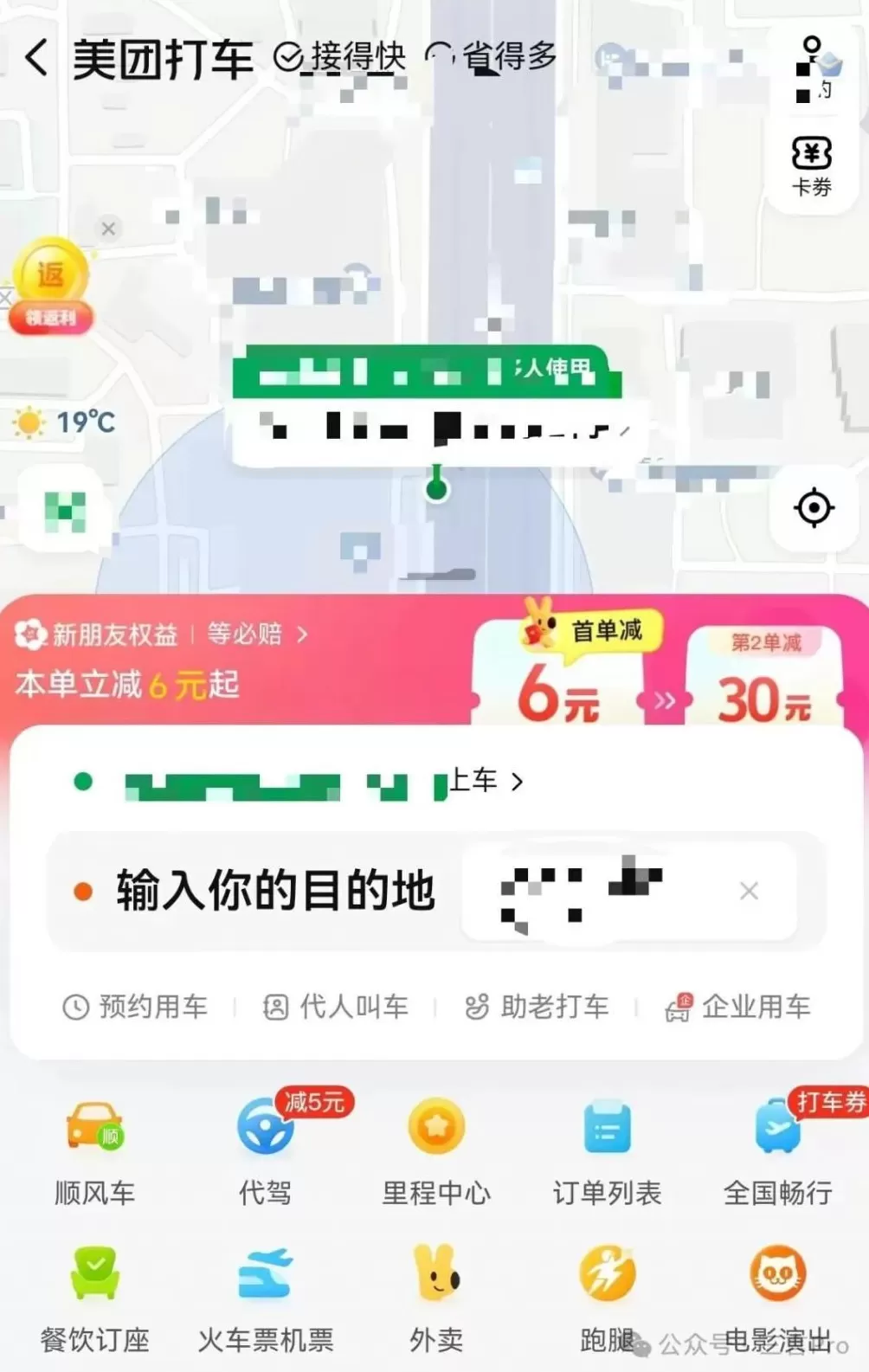Open 跑腿 errand running service
The image size is (869, 1372).
point(606,1294)
